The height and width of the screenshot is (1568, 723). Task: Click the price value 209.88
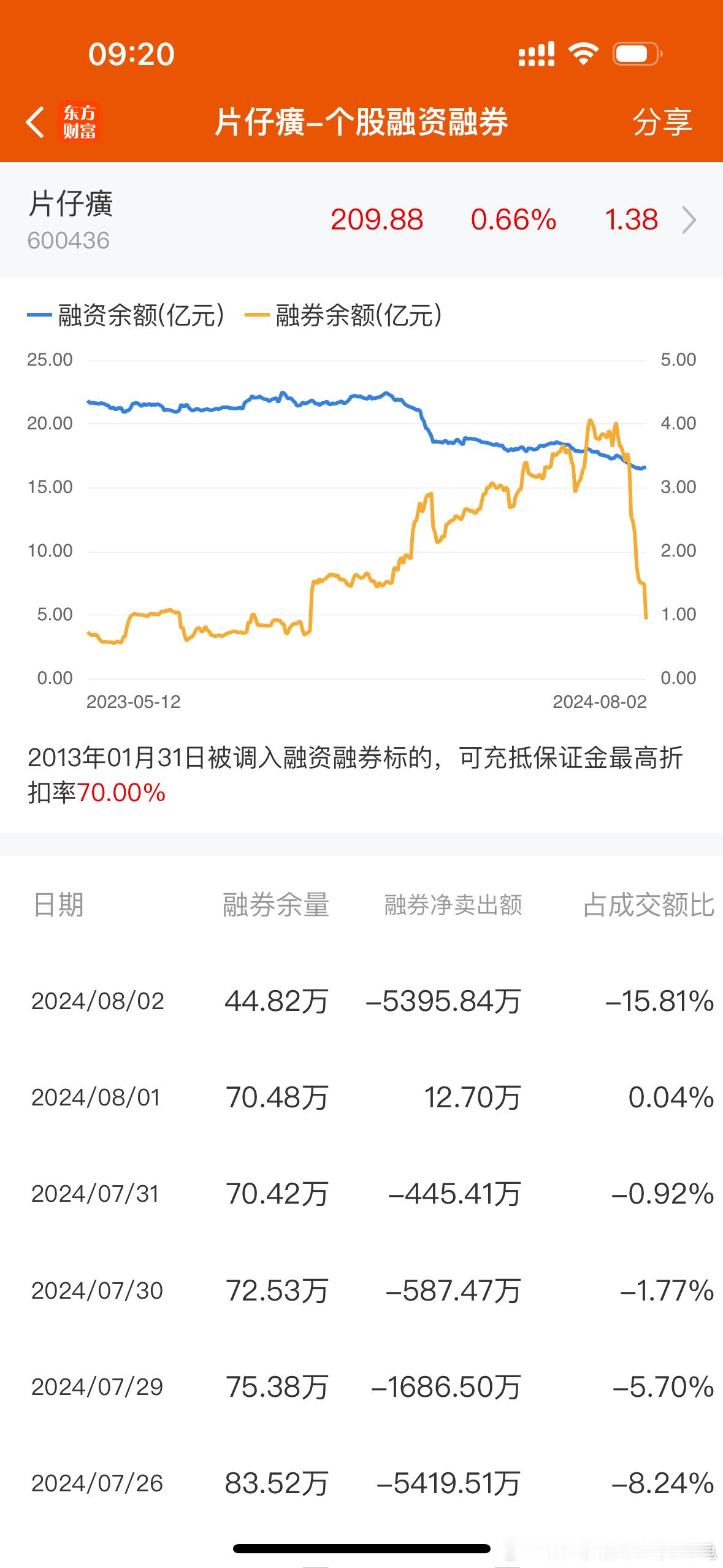377,219
